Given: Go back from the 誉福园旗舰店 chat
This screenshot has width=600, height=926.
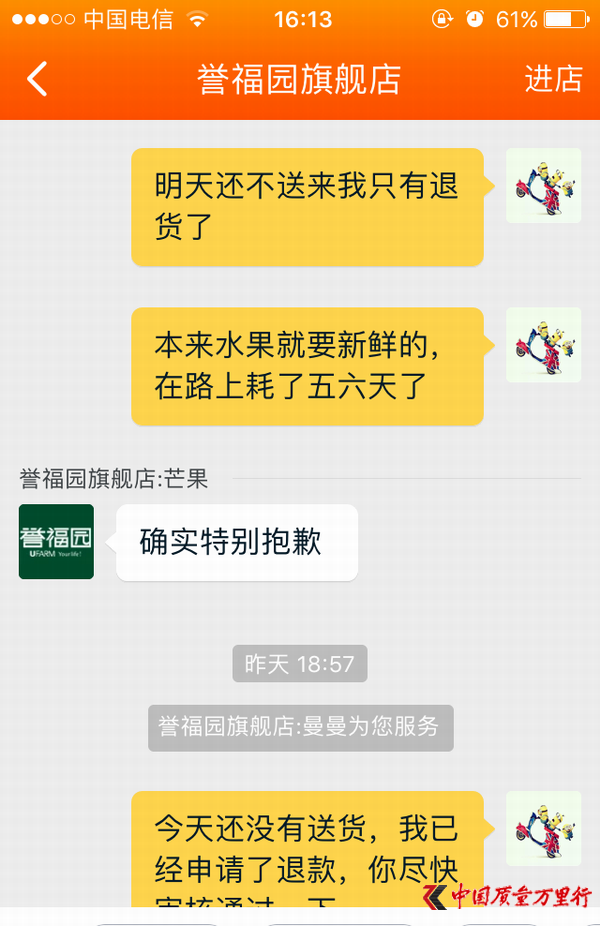Looking at the screenshot, I should point(37,79).
